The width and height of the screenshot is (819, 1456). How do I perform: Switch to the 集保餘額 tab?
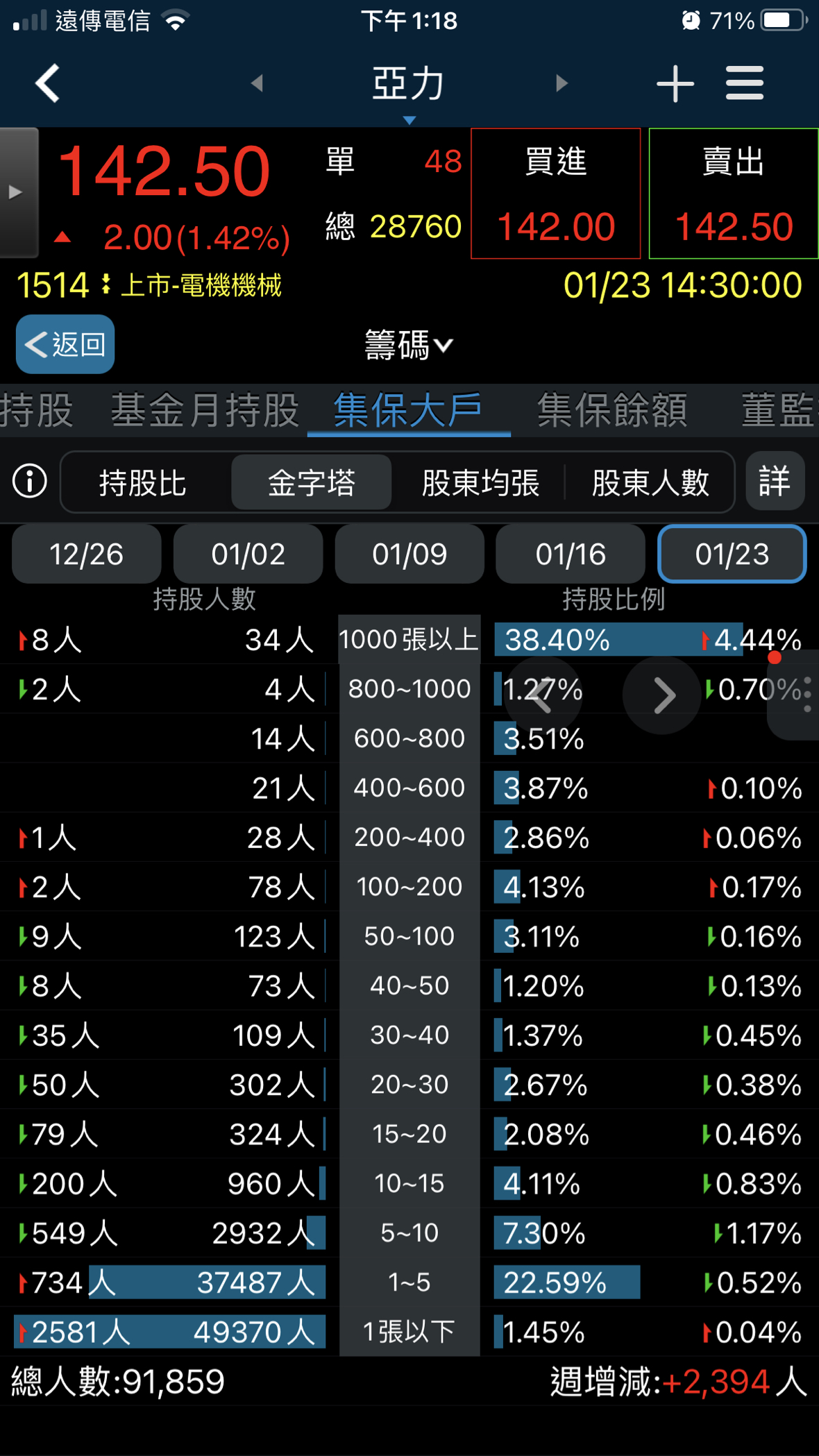611,411
